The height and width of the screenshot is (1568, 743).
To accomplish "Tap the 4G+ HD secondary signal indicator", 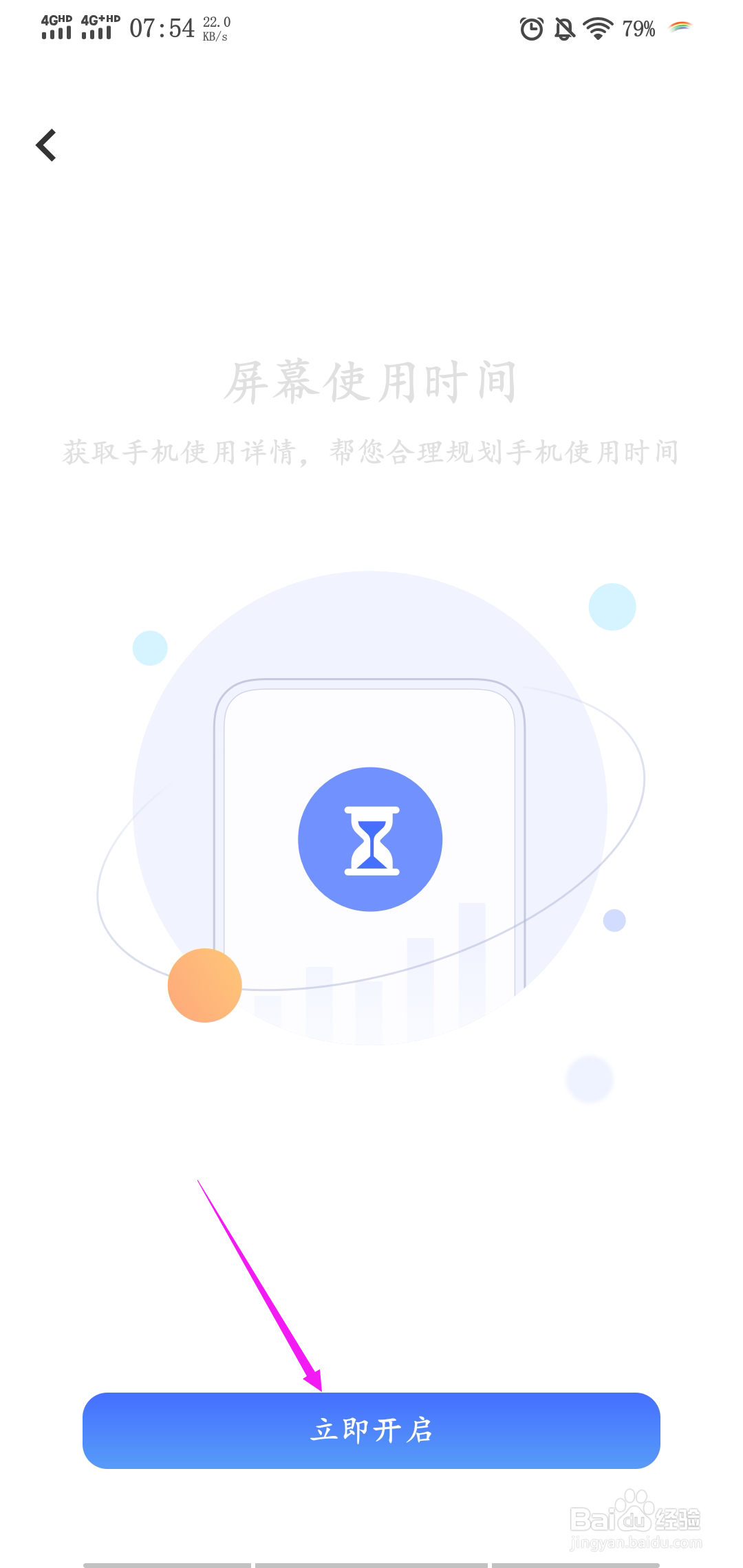I will pos(98,28).
